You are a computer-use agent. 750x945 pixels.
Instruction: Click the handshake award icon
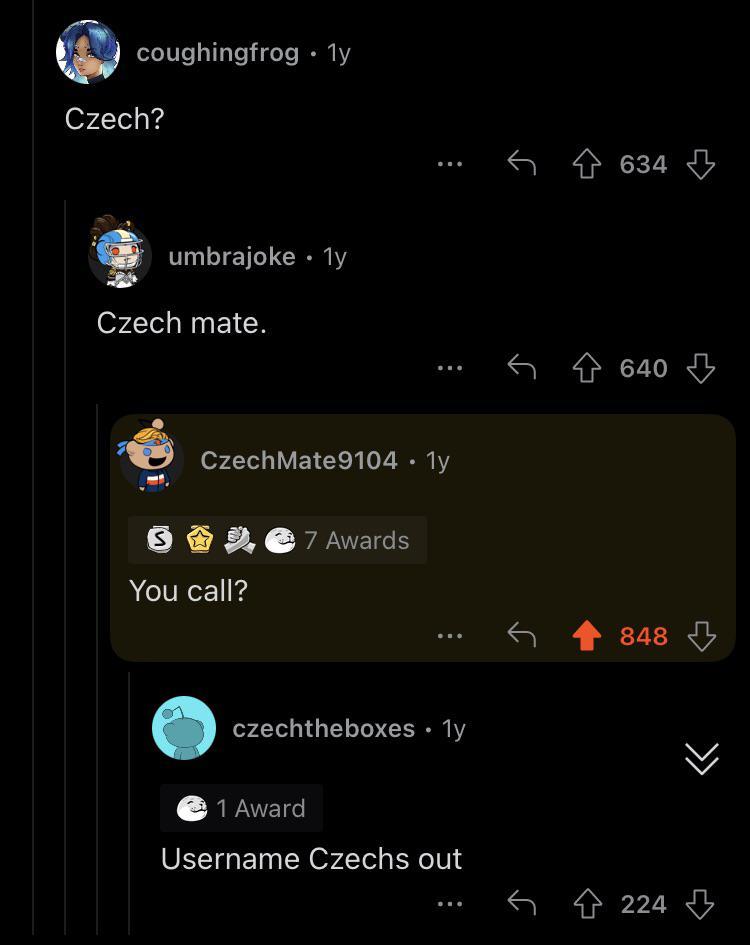pos(240,540)
